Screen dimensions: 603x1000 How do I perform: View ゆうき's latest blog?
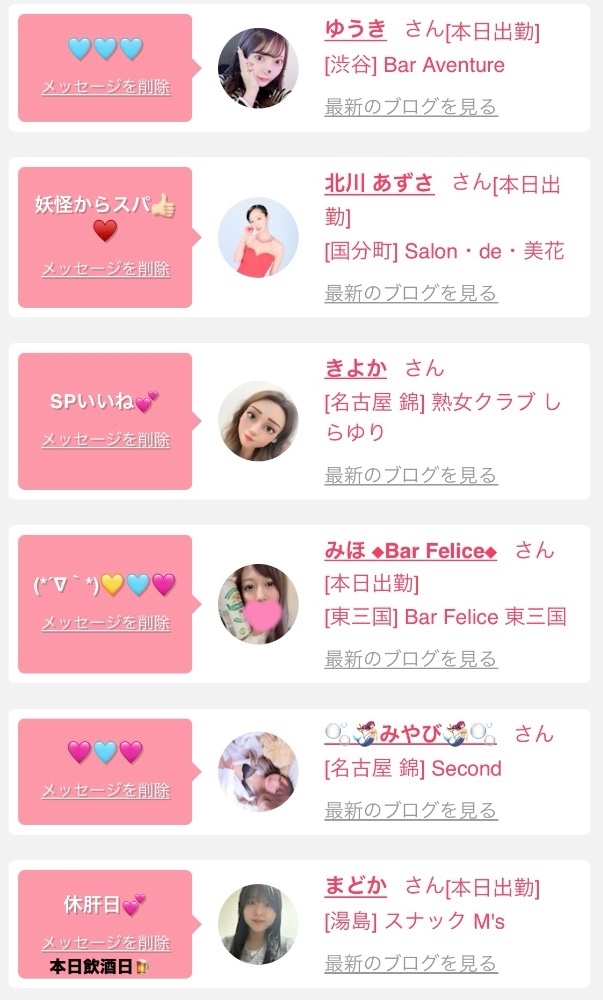tap(410, 107)
